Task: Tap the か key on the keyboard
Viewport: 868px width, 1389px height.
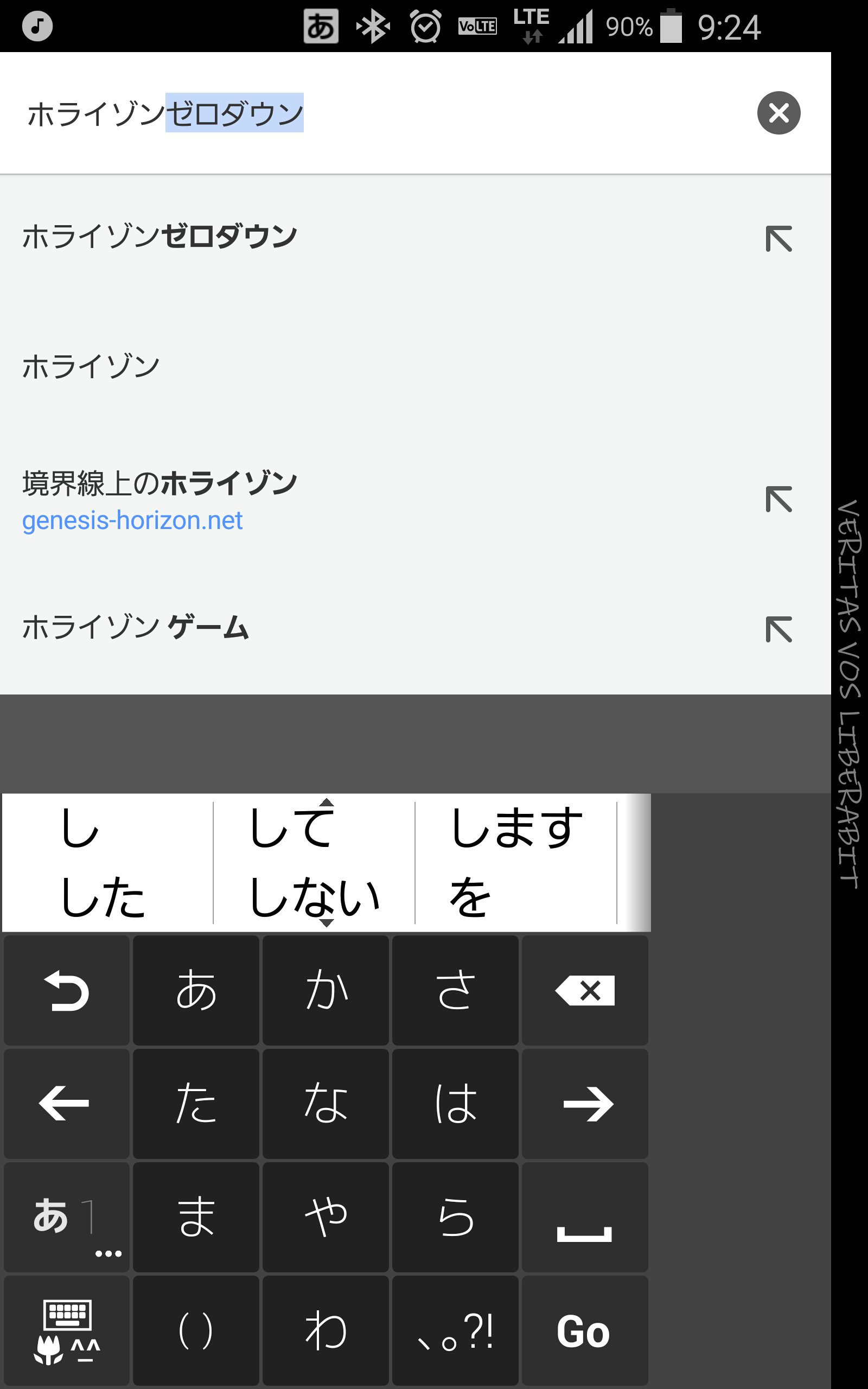Action: (325, 990)
